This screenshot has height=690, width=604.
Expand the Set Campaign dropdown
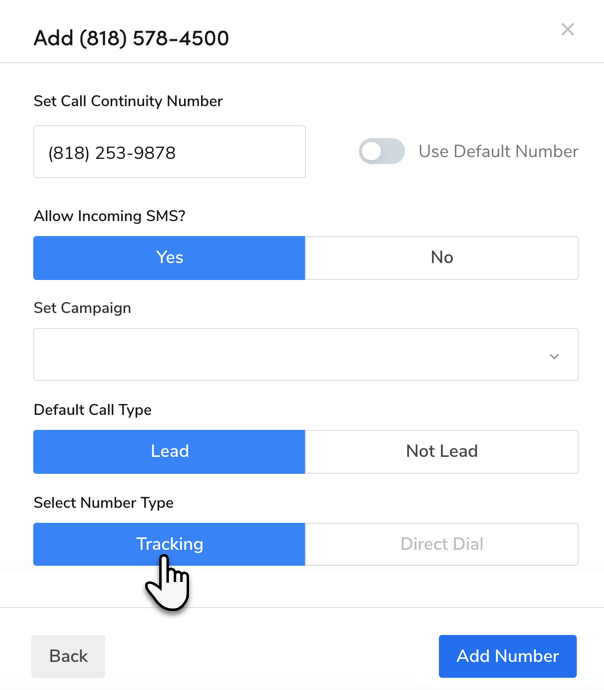305,355
